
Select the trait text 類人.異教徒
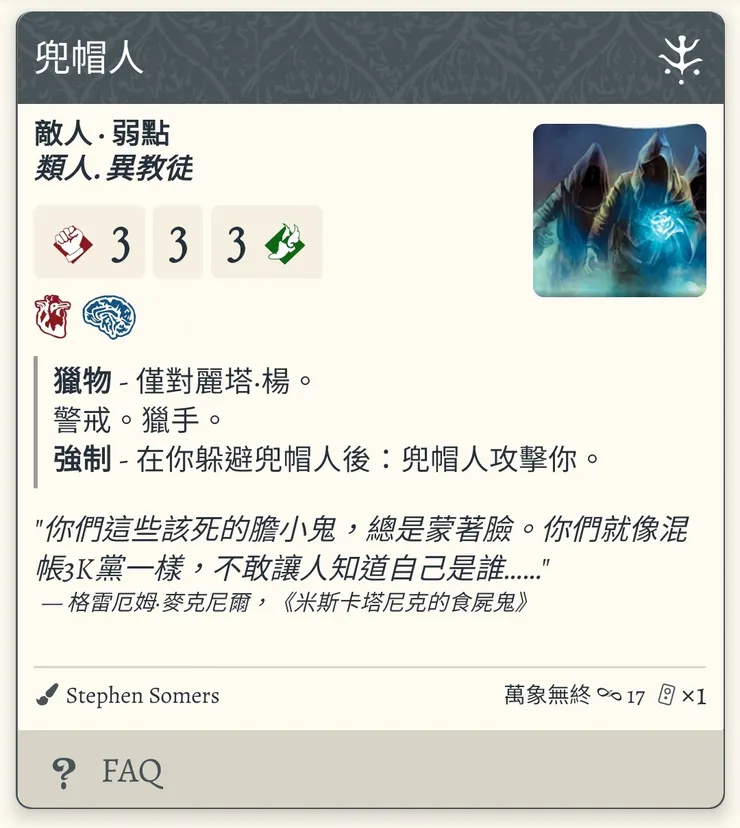click(x=114, y=169)
